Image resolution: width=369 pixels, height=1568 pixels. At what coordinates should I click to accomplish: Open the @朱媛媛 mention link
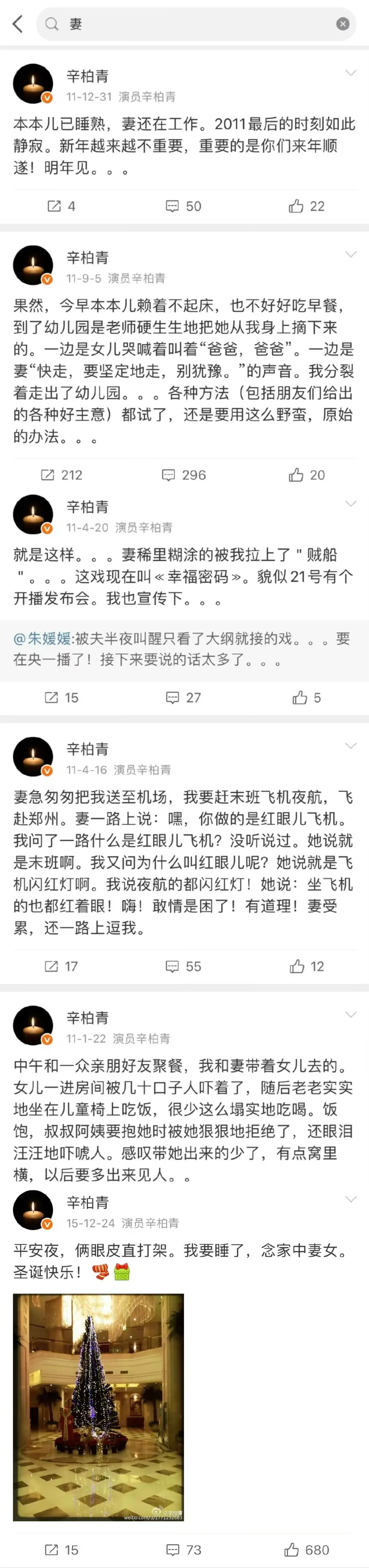(x=43, y=639)
